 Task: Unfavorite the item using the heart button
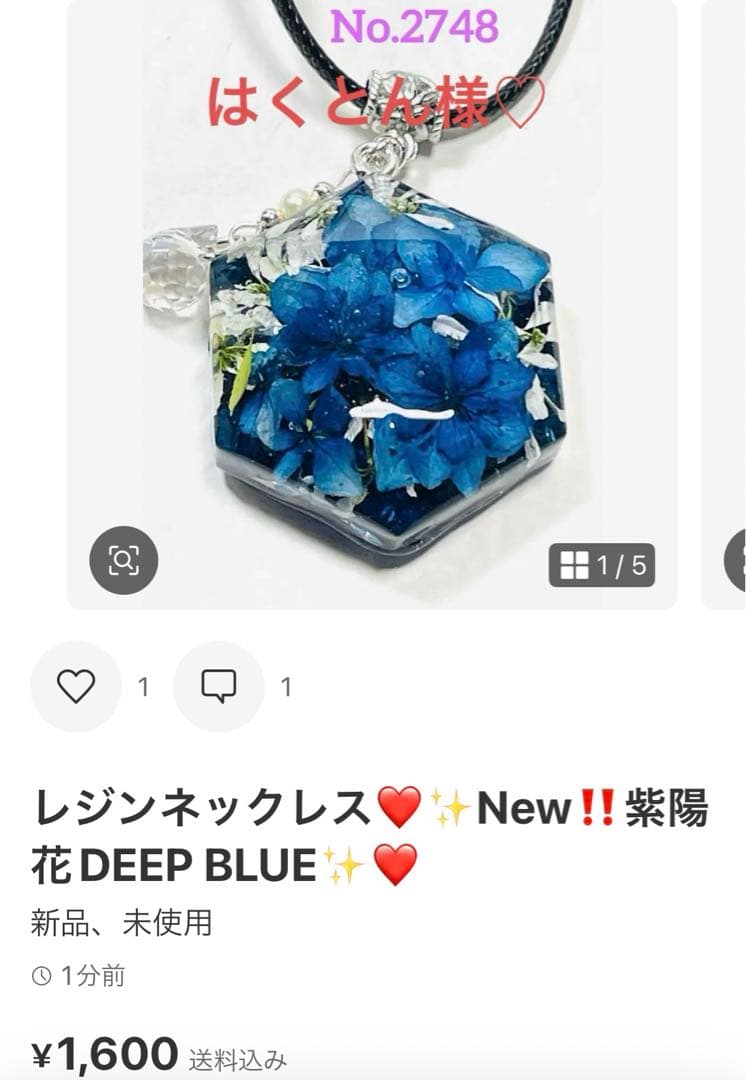(x=74, y=686)
